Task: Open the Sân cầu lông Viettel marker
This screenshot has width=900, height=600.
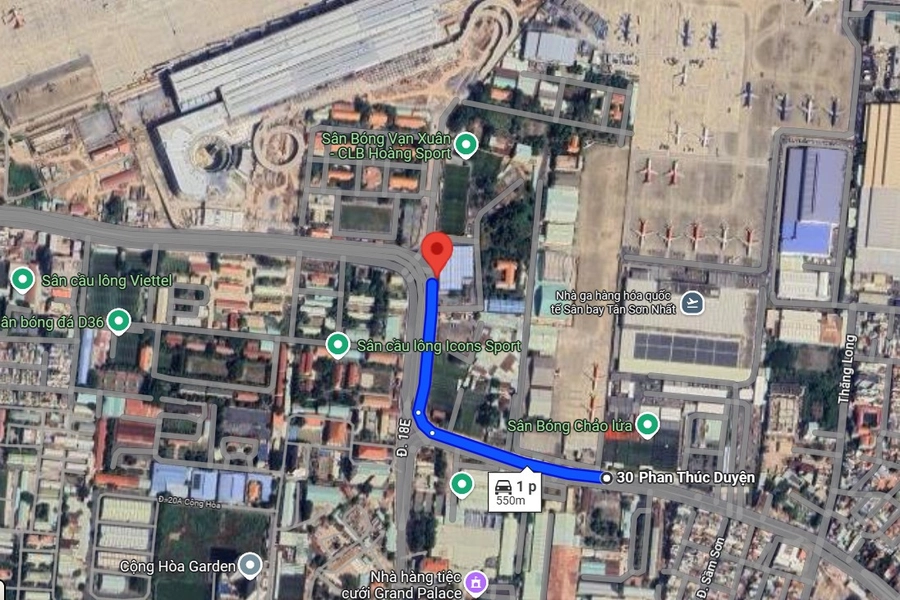Action: 22,279
